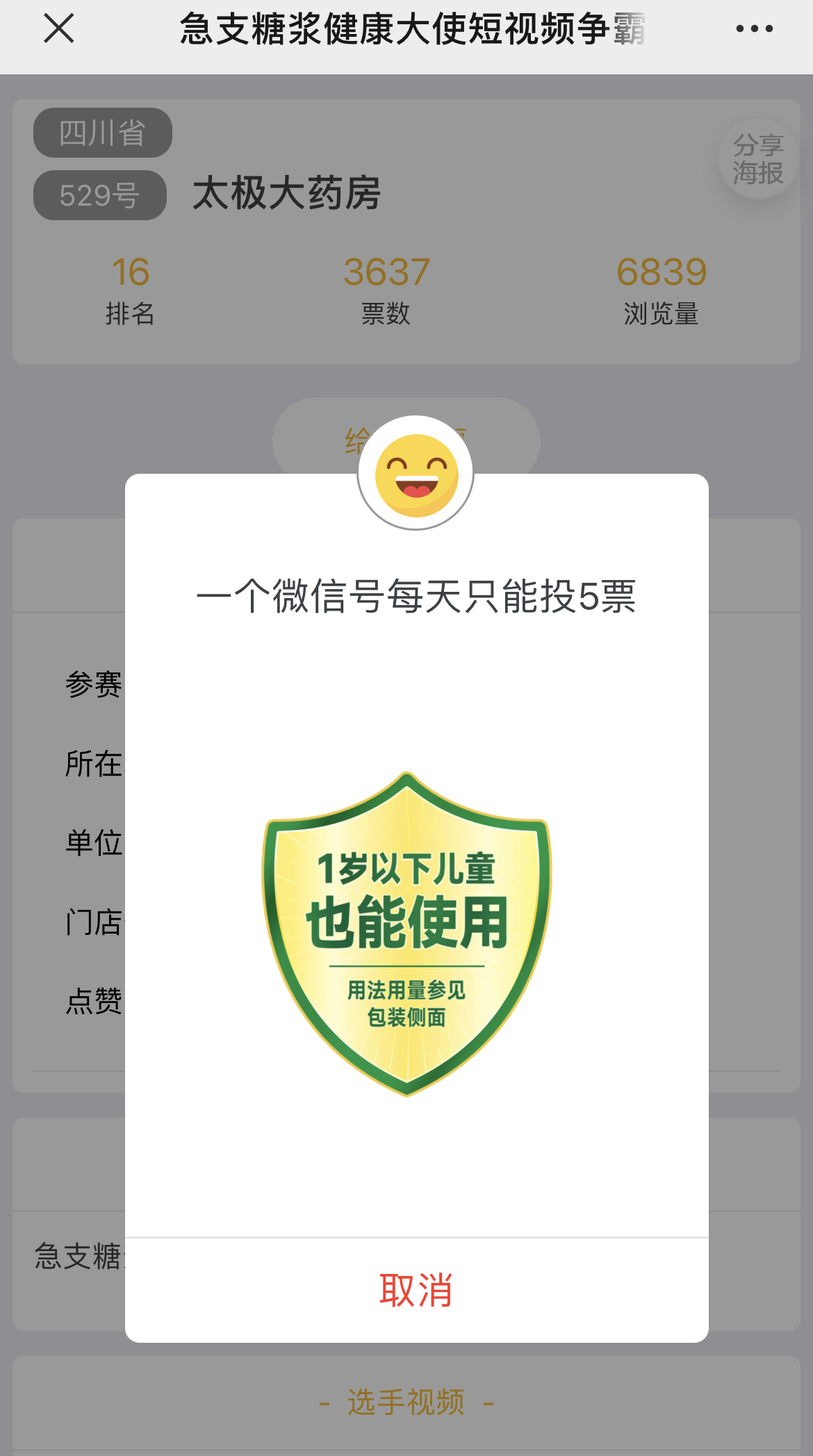Dismiss the dialog with 取消
Screen dimensions: 813x1456
[x=416, y=1290]
